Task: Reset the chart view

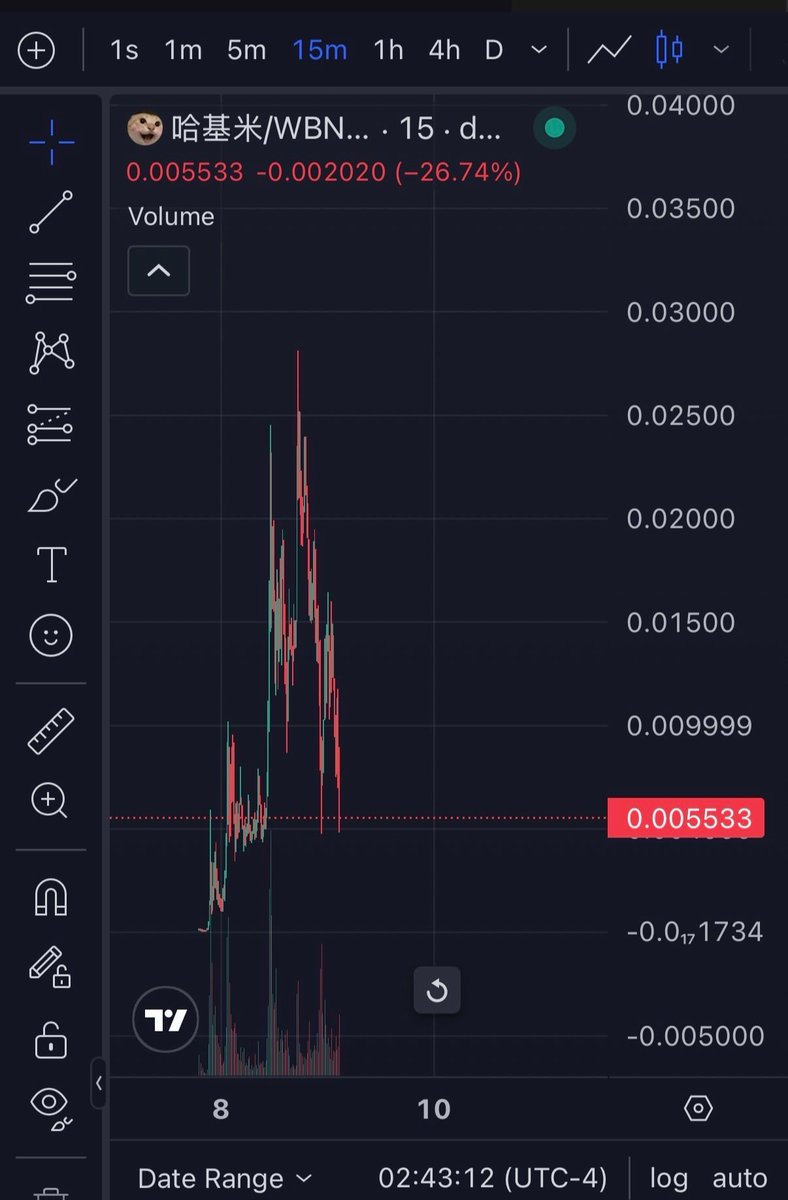Action: click(437, 991)
